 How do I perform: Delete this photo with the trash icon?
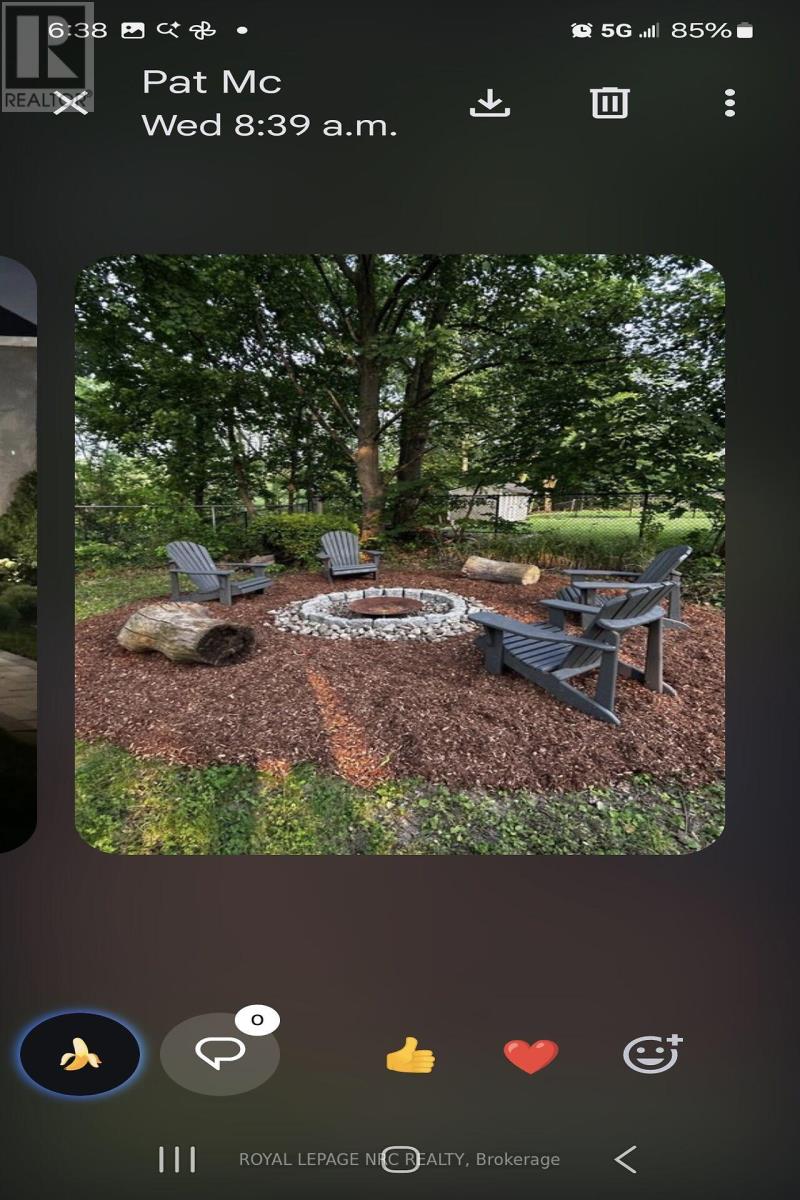click(x=609, y=102)
